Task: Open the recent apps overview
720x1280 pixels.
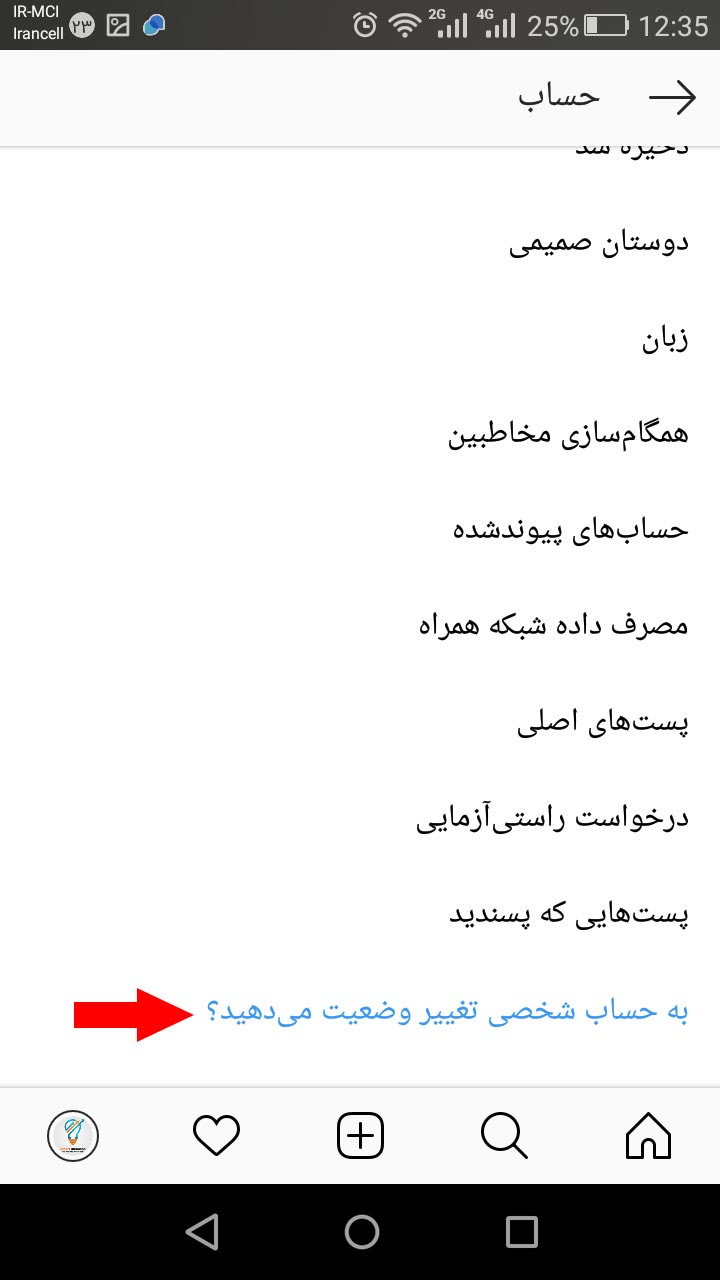Action: click(521, 1232)
